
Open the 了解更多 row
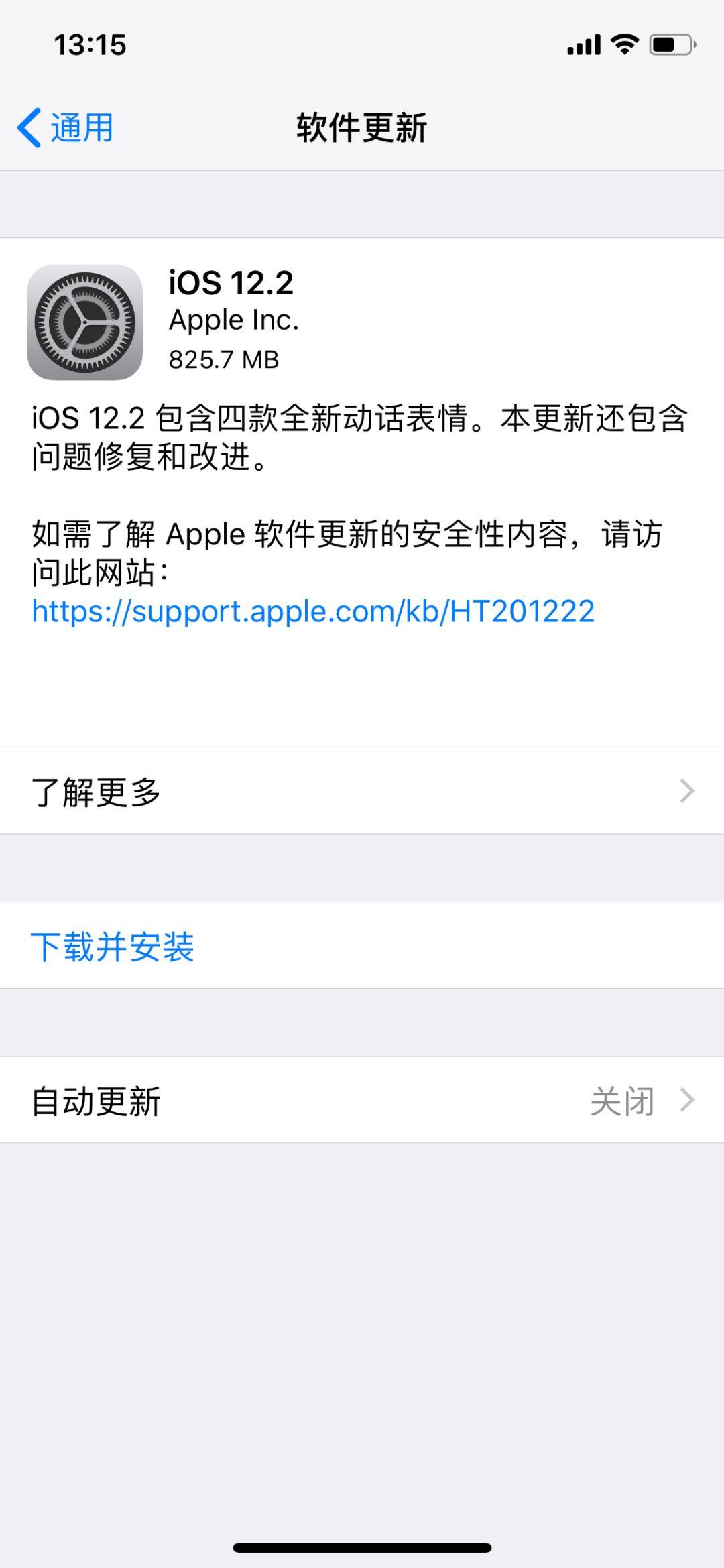click(x=362, y=791)
